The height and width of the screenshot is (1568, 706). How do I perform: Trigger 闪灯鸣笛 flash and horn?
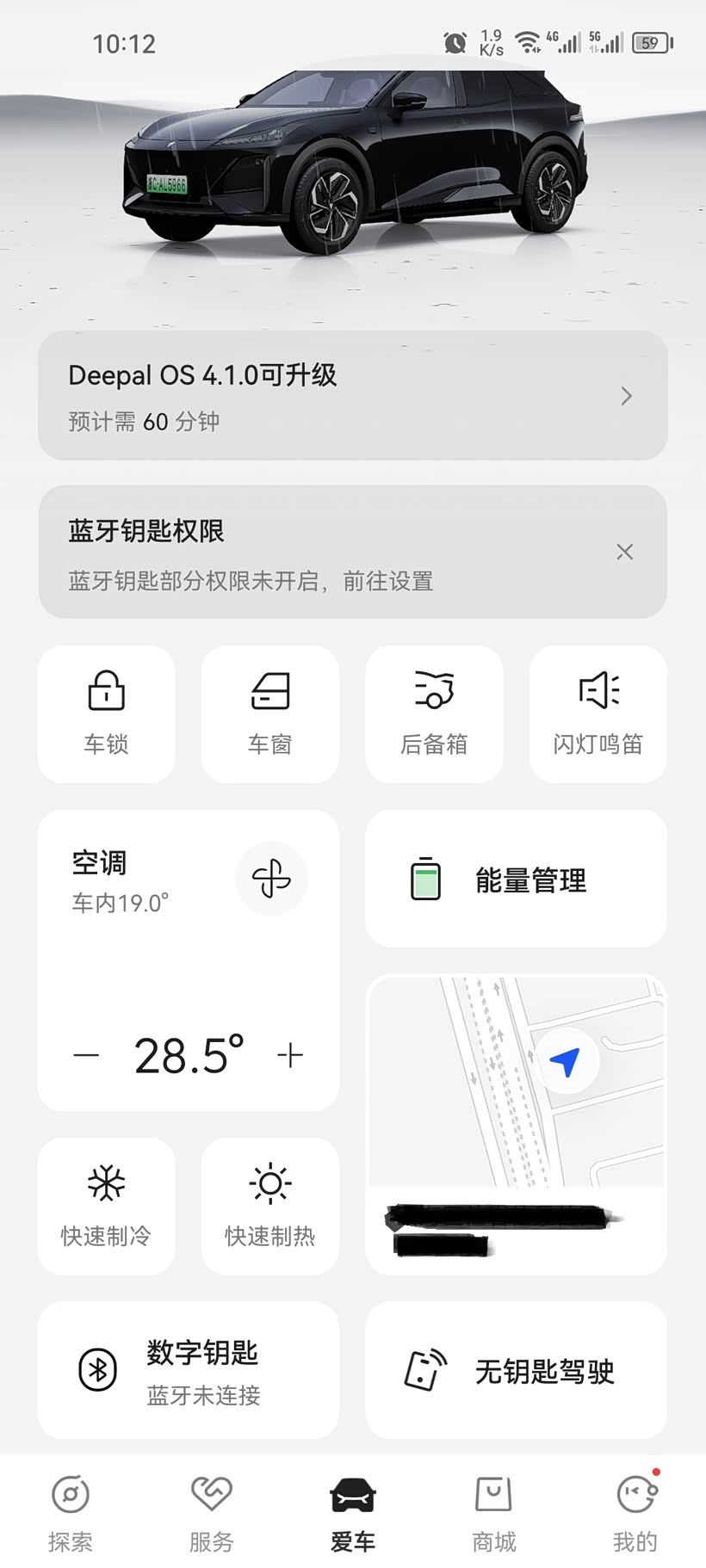pyautogui.click(x=598, y=713)
